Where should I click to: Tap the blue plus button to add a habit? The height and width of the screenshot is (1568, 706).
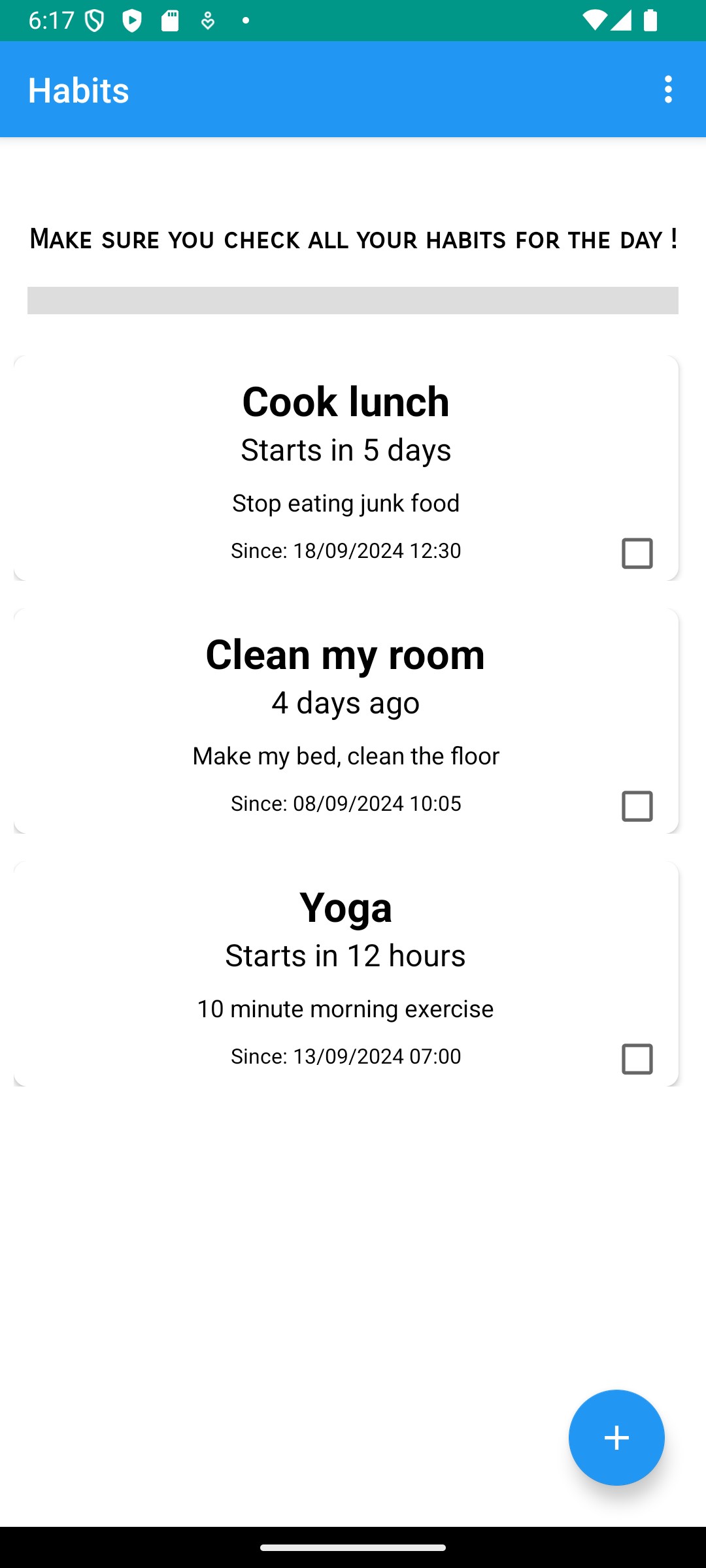click(x=616, y=1437)
